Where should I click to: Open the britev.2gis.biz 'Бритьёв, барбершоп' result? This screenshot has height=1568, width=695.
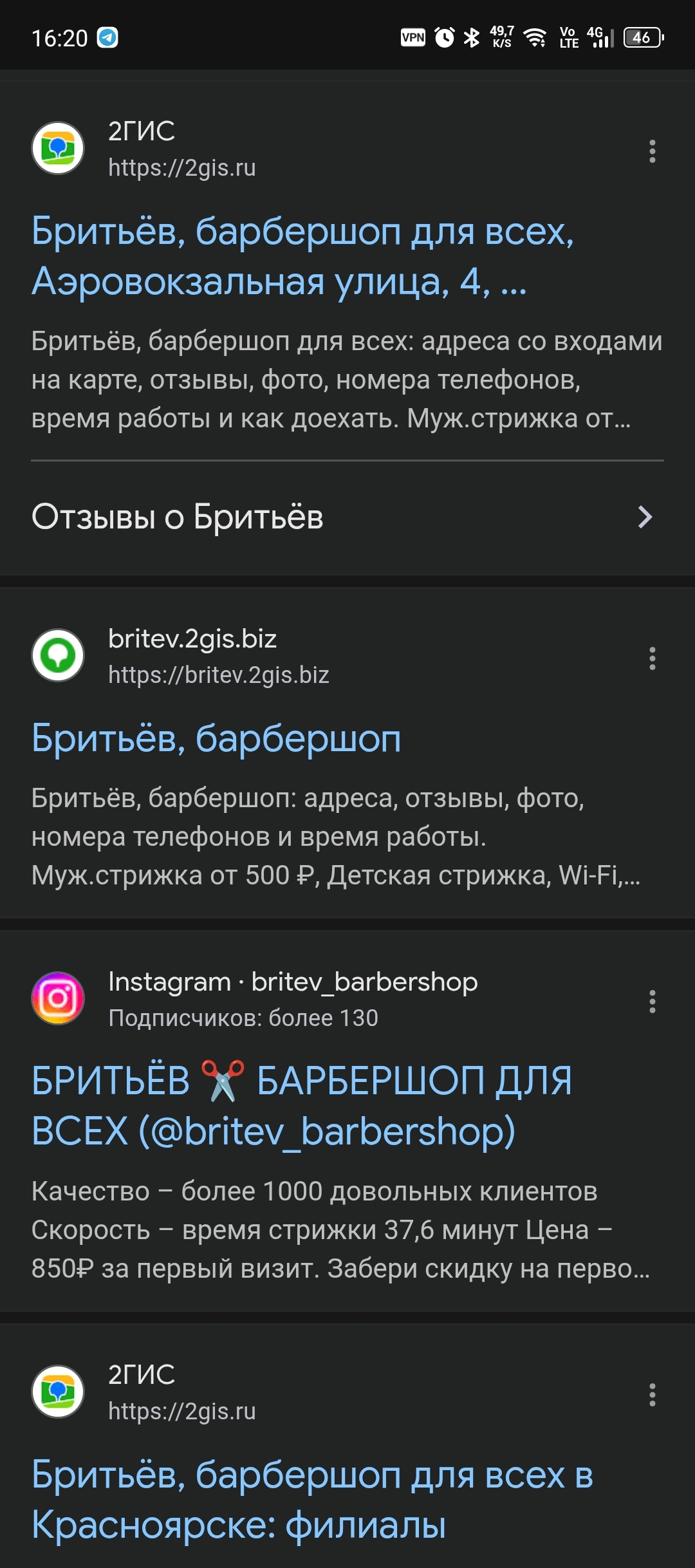[216, 738]
